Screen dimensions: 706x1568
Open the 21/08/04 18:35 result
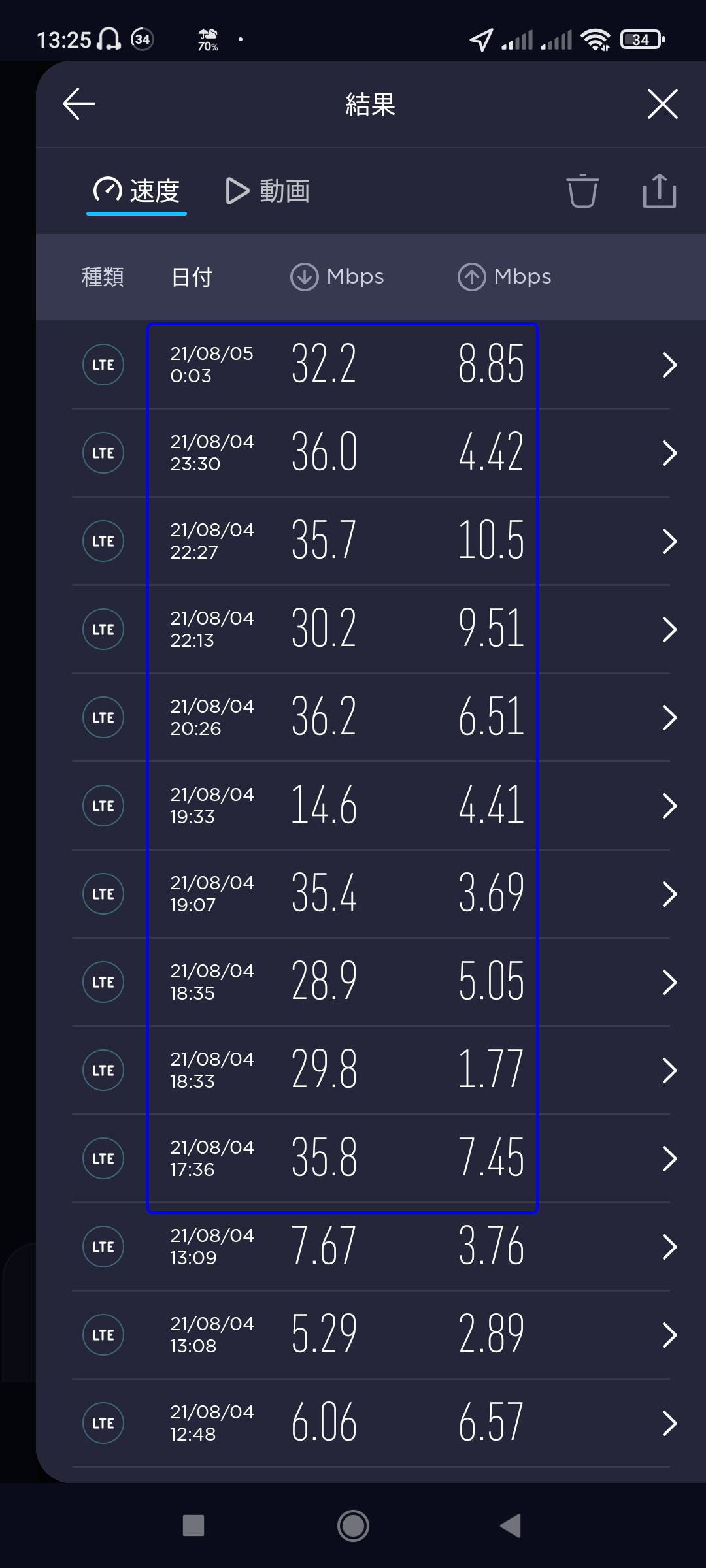coord(371,982)
